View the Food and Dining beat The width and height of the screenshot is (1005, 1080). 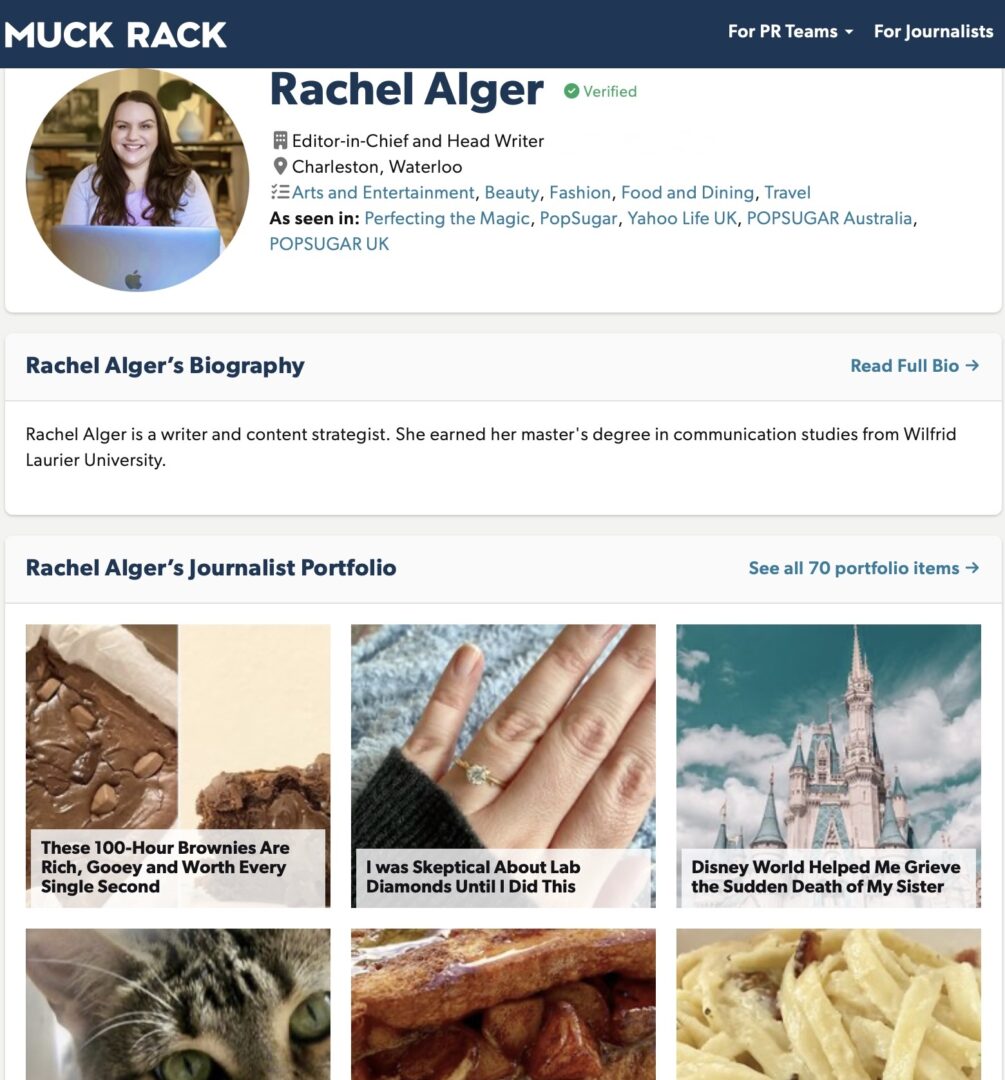click(x=687, y=193)
